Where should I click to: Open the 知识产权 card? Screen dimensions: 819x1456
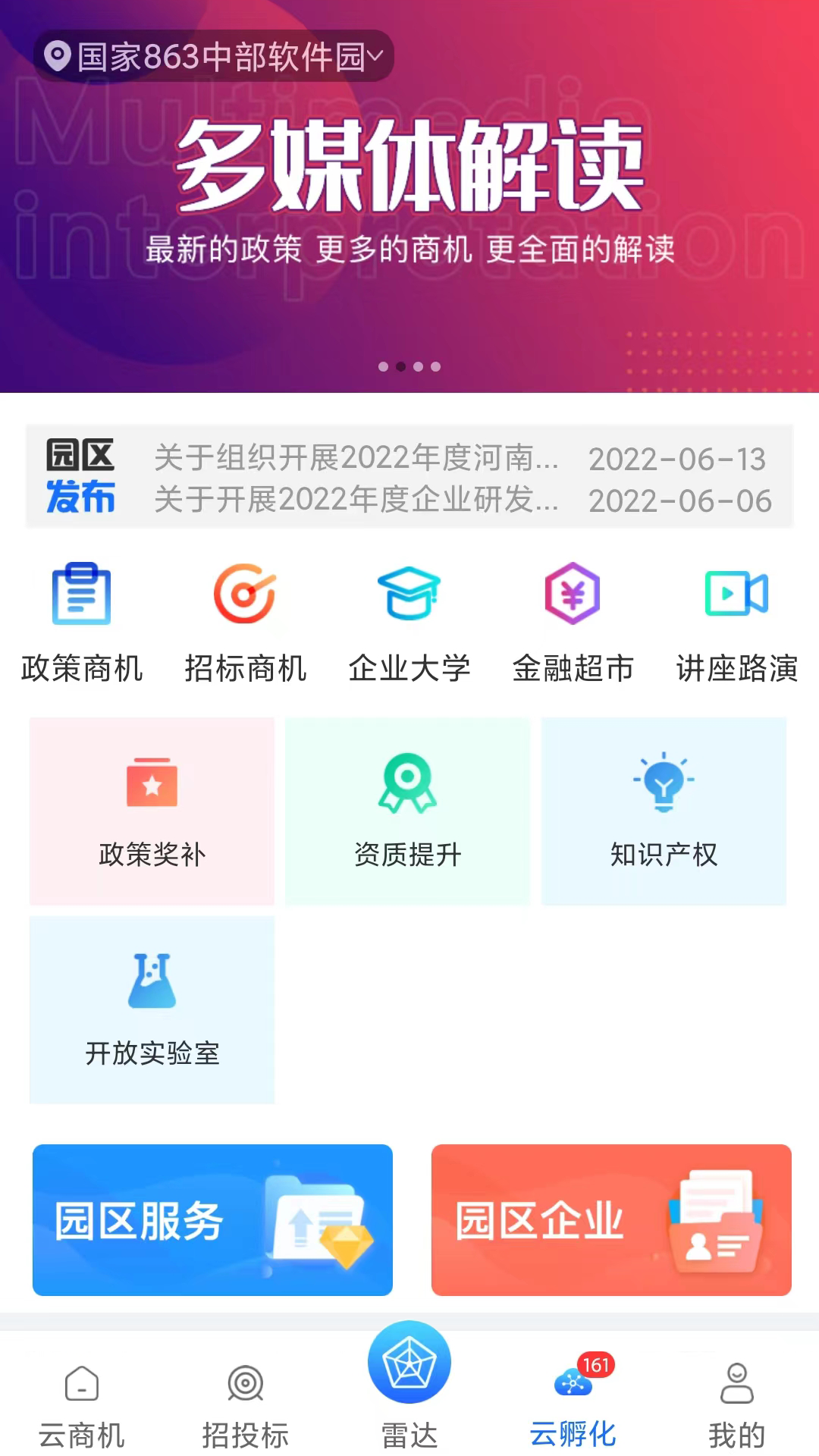point(664,811)
